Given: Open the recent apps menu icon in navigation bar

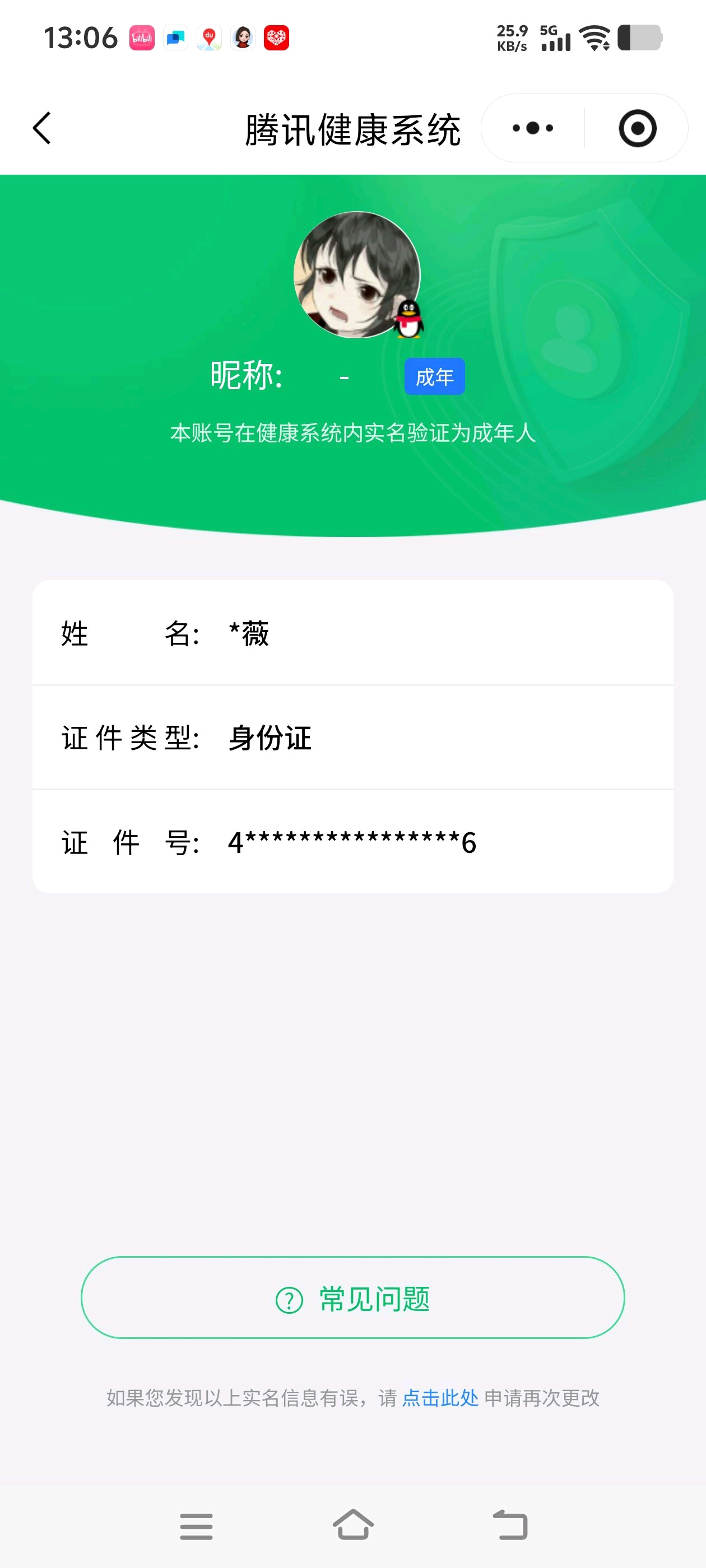Looking at the screenshot, I should pyautogui.click(x=196, y=1525).
